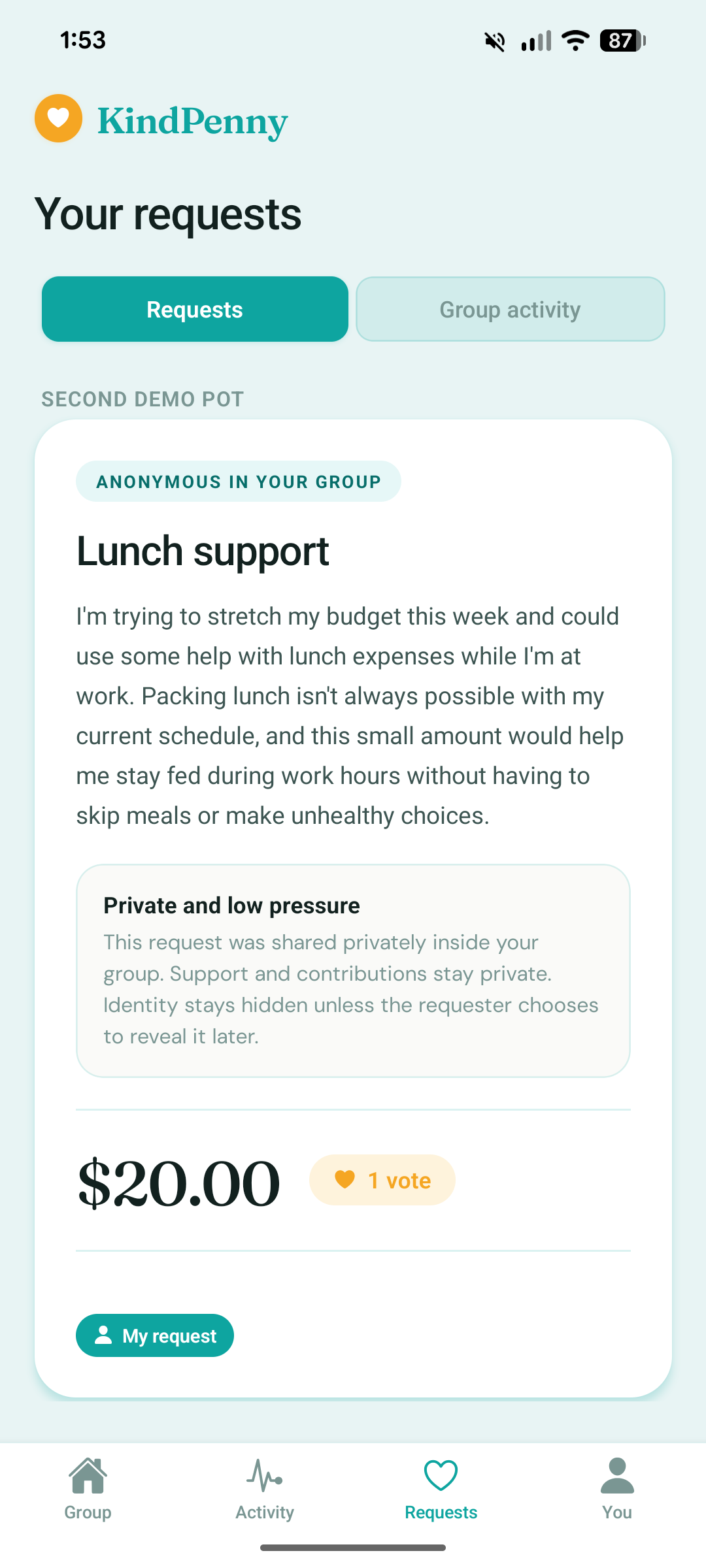This screenshot has height=1568, width=706.
Task: Tap the 1 vote heart chip
Action: pos(382,1180)
